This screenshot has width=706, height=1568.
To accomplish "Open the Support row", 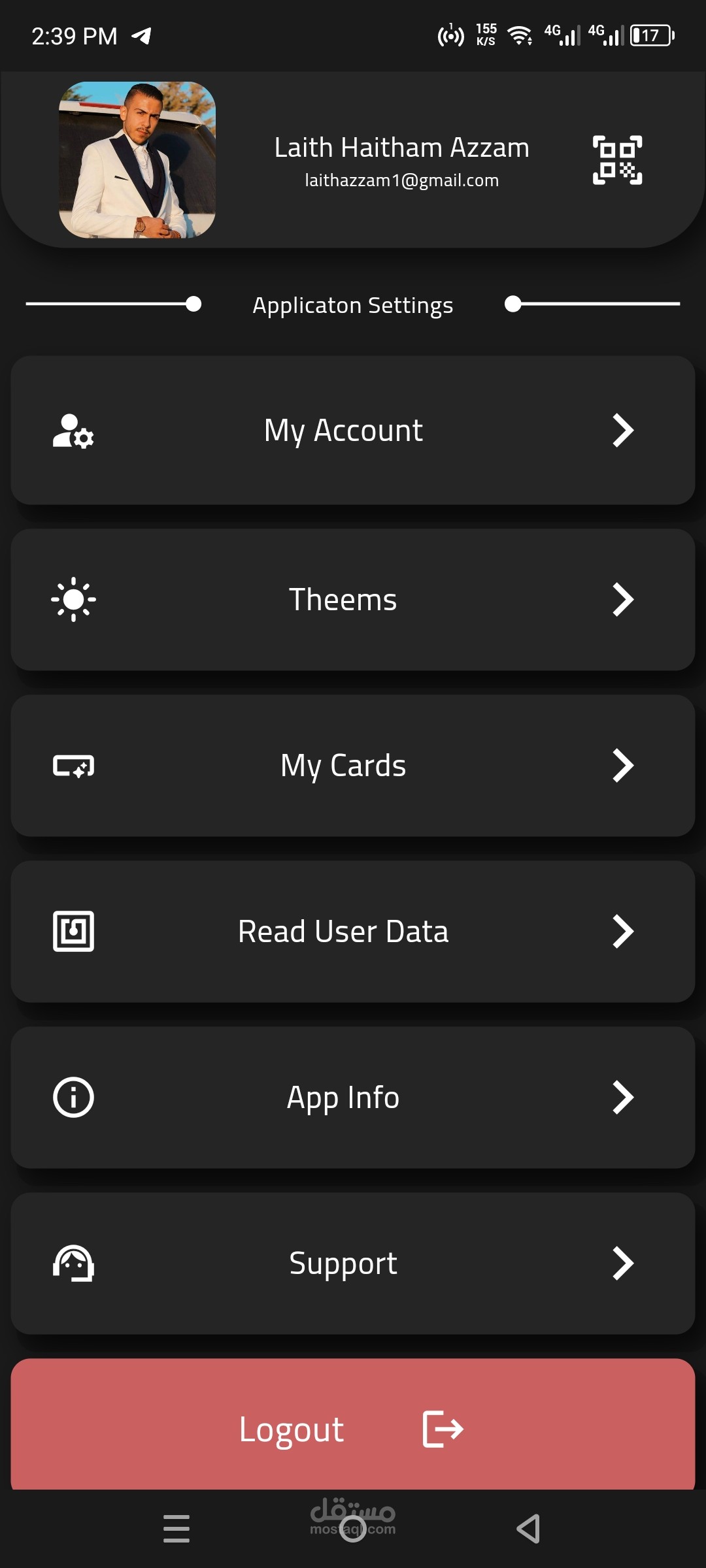I will click(352, 1264).
